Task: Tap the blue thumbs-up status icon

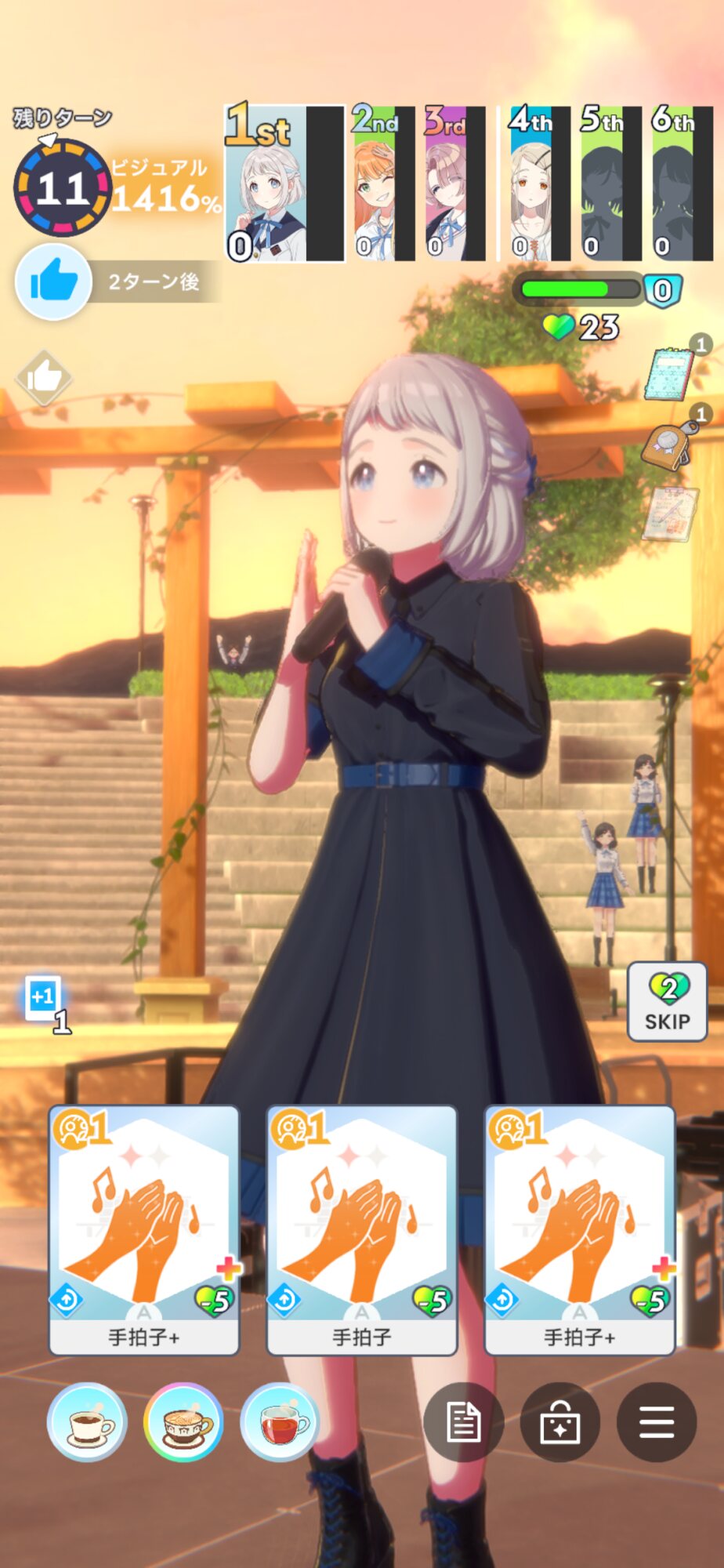Action: coord(53,281)
